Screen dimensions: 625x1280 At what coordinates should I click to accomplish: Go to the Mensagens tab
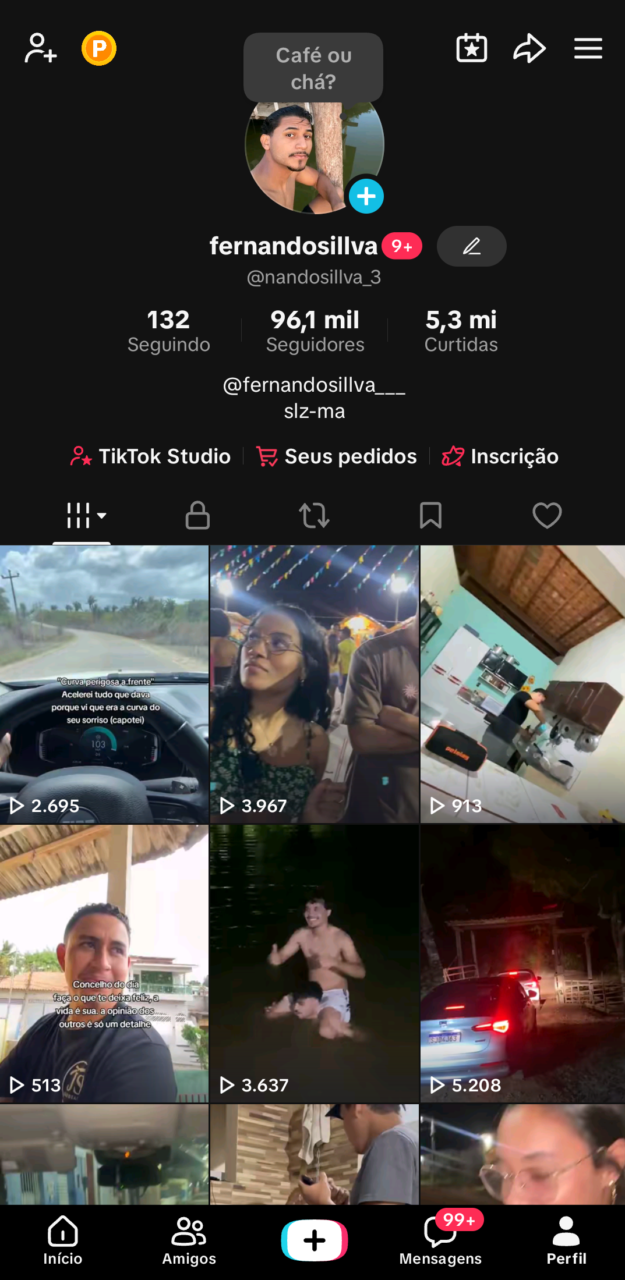coord(440,1241)
